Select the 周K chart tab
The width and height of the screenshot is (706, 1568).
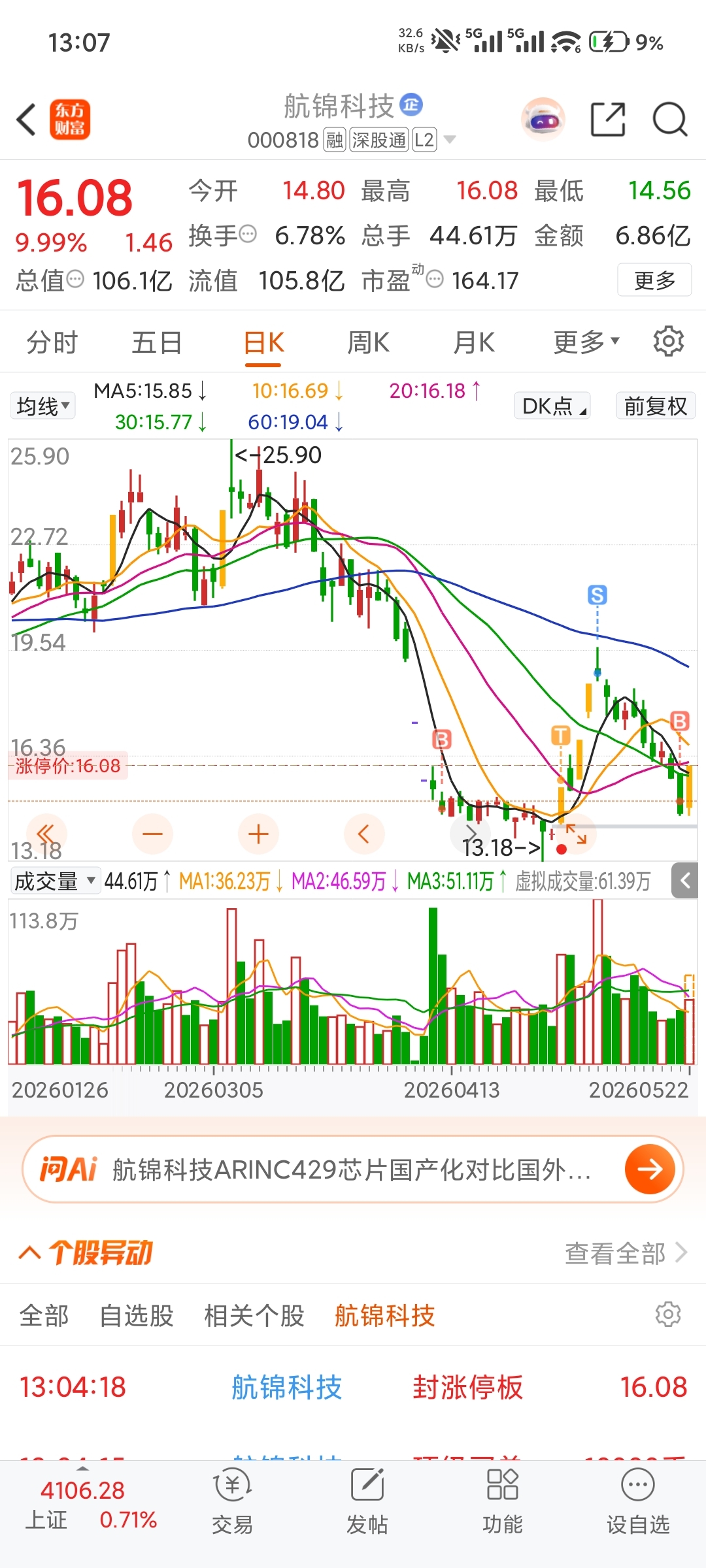(368, 342)
